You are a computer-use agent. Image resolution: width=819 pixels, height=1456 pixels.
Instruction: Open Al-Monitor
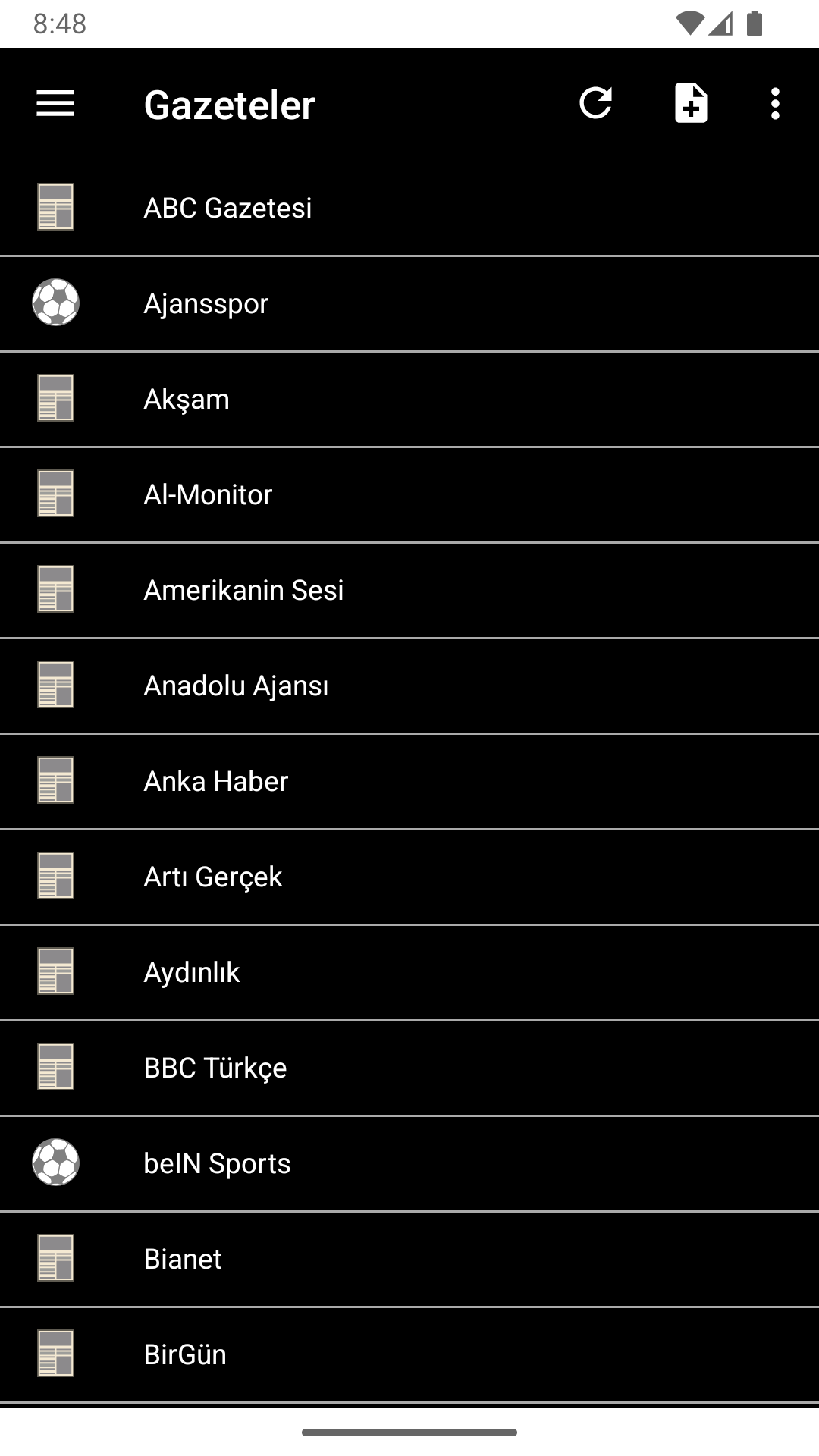(208, 494)
